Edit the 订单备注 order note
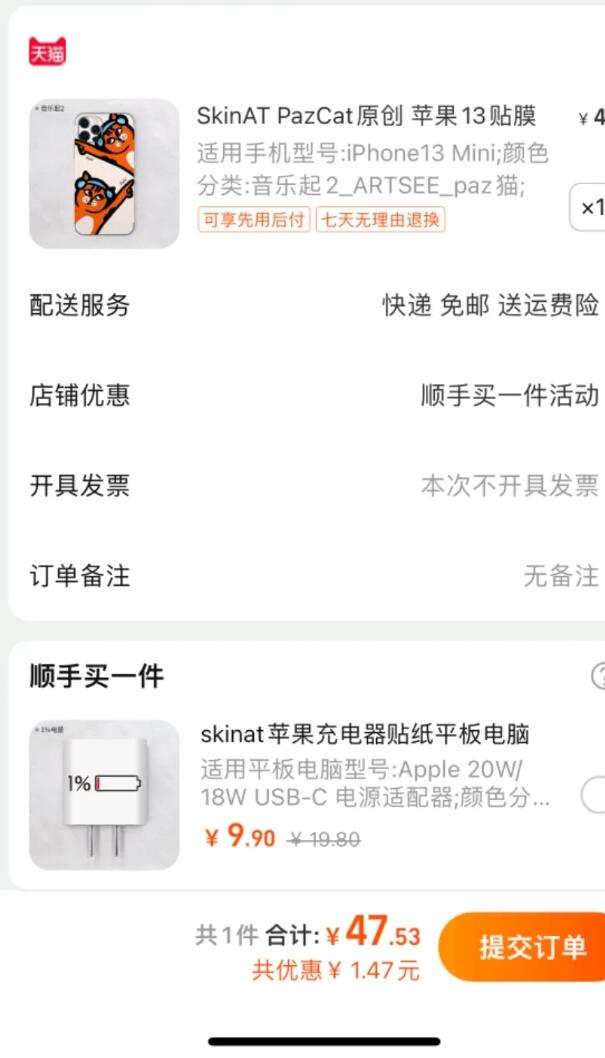The image size is (605, 1058). tap(310, 576)
